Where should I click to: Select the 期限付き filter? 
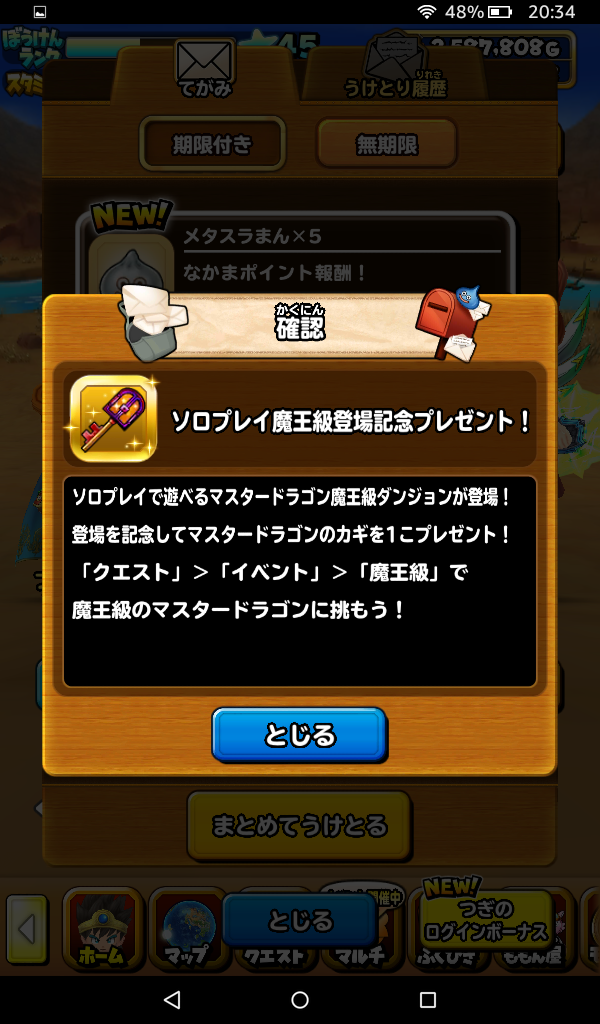pyautogui.click(x=212, y=144)
